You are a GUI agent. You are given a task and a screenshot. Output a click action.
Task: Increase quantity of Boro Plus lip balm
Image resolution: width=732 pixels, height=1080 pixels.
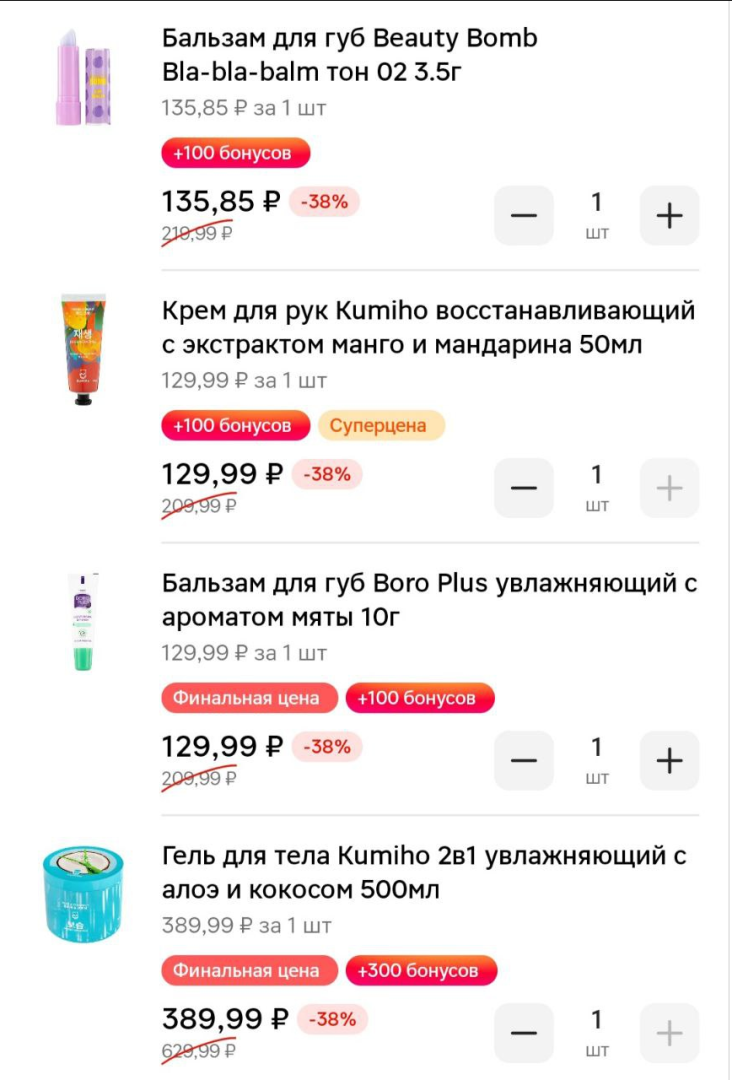tap(669, 760)
